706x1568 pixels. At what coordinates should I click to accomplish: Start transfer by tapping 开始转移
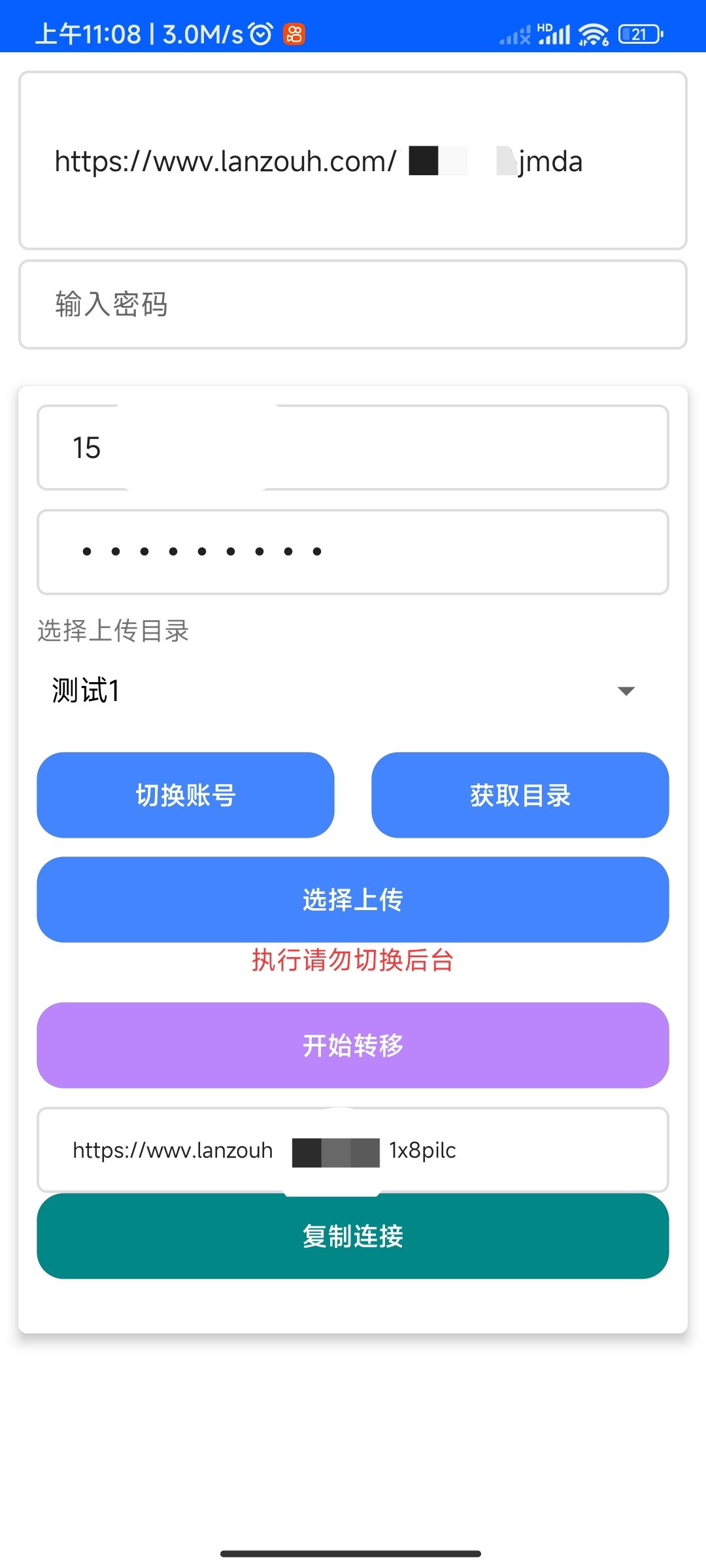353,1046
